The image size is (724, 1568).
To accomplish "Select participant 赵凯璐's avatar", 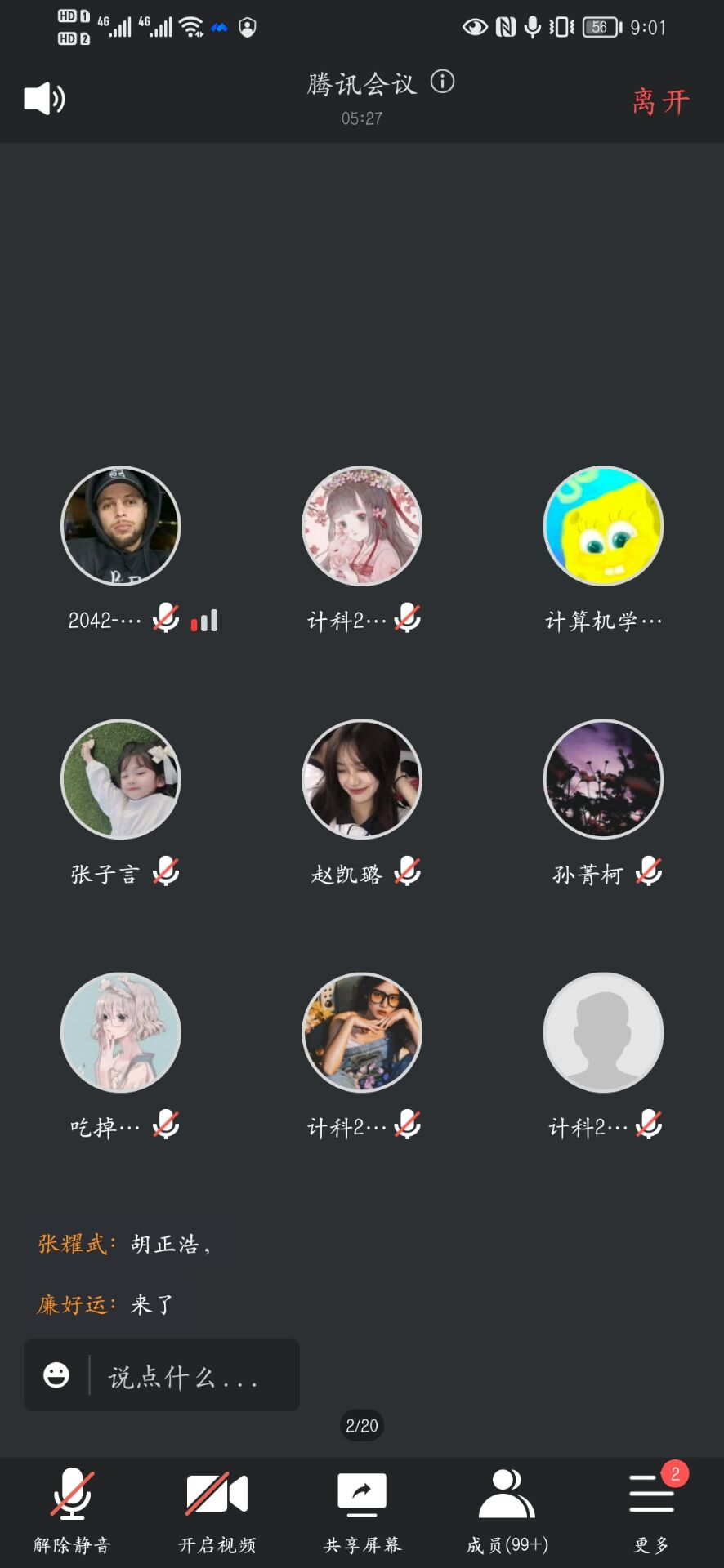I will coord(362,779).
